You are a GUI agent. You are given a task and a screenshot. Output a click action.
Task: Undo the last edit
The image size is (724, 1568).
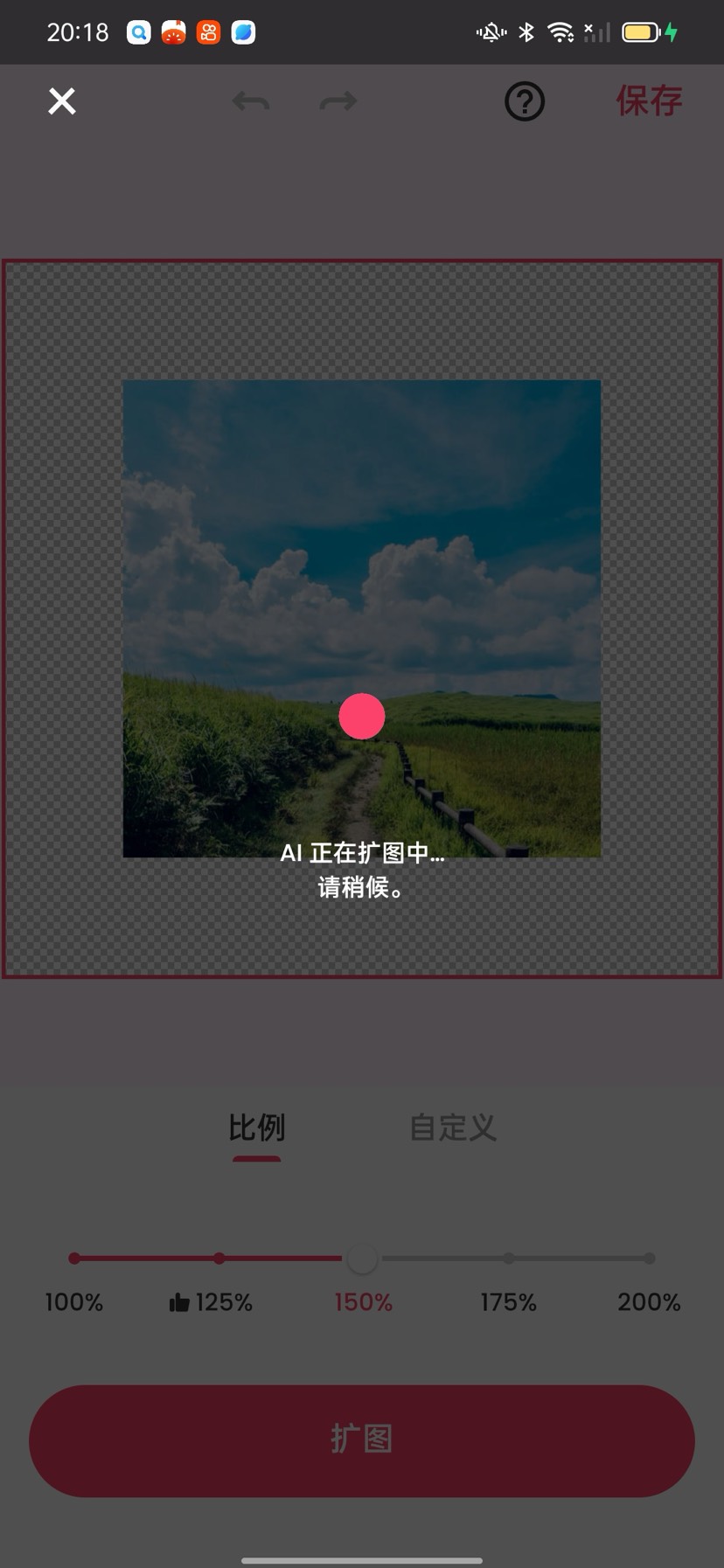[251, 101]
